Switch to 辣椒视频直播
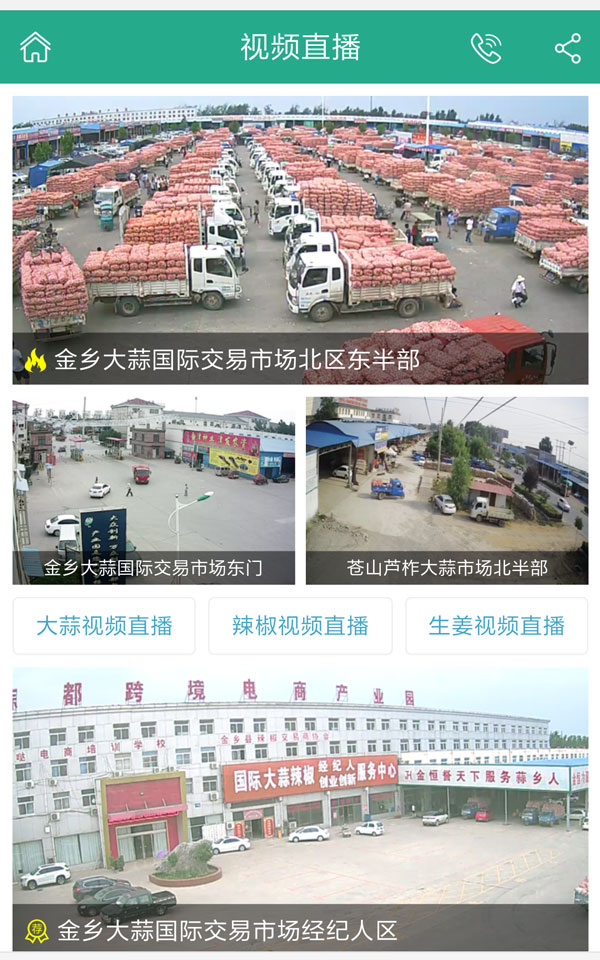Screen dimensions: 600x960 (300, 626)
